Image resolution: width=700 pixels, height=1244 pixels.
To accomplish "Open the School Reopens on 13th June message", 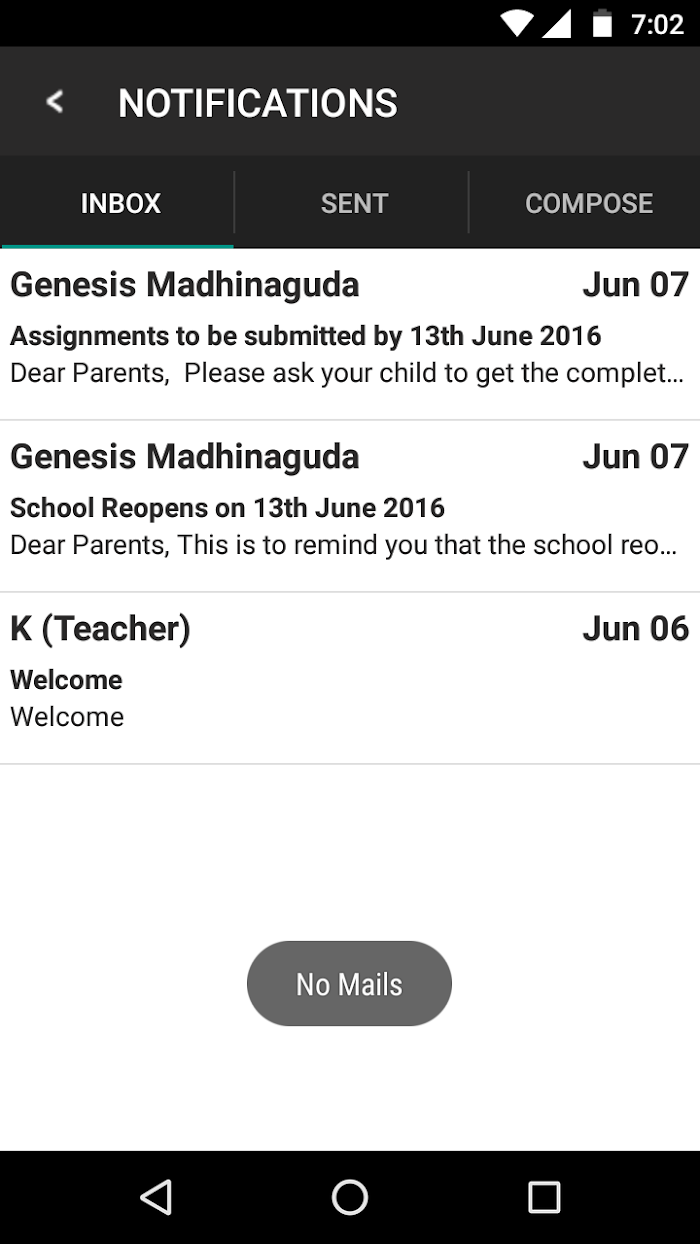I will tap(350, 506).
